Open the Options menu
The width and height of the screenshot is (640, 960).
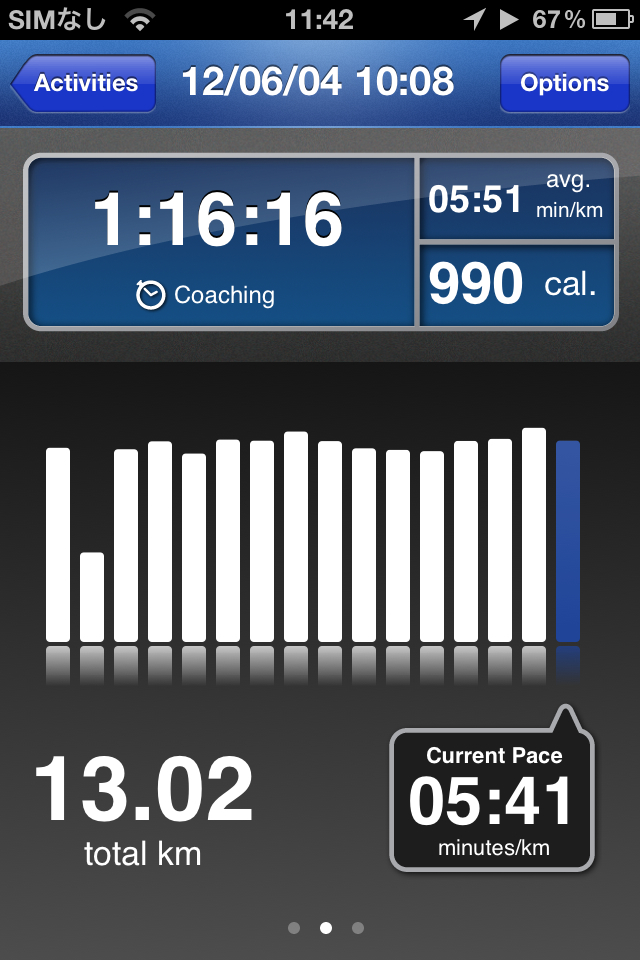click(564, 83)
